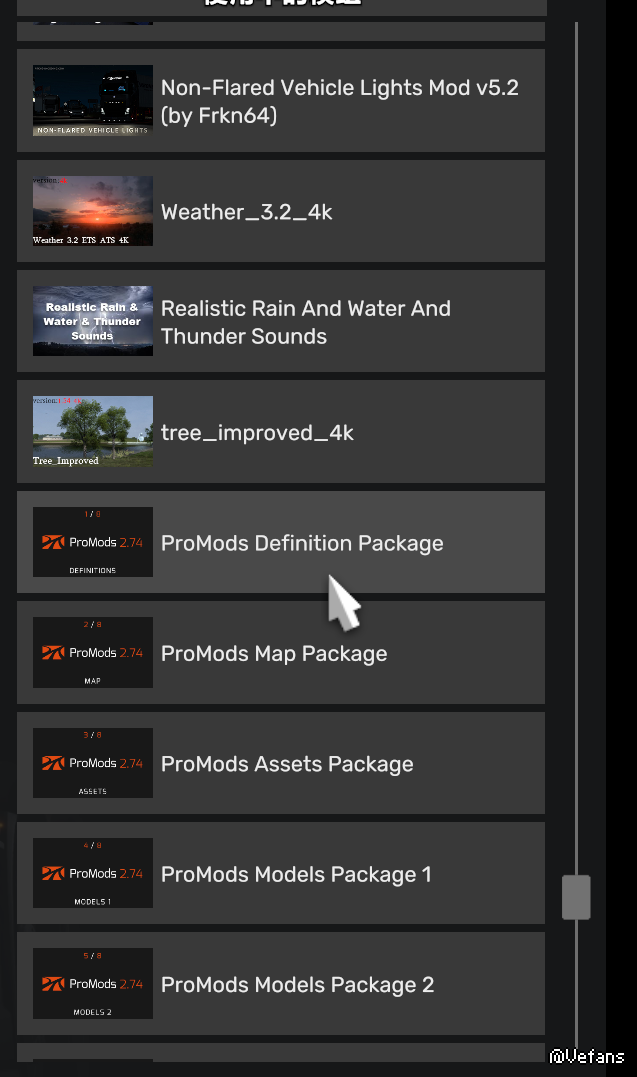The image size is (637, 1077).
Task: Select Realistic Rain And Water And Thunder Sounds
Action: [280, 322]
